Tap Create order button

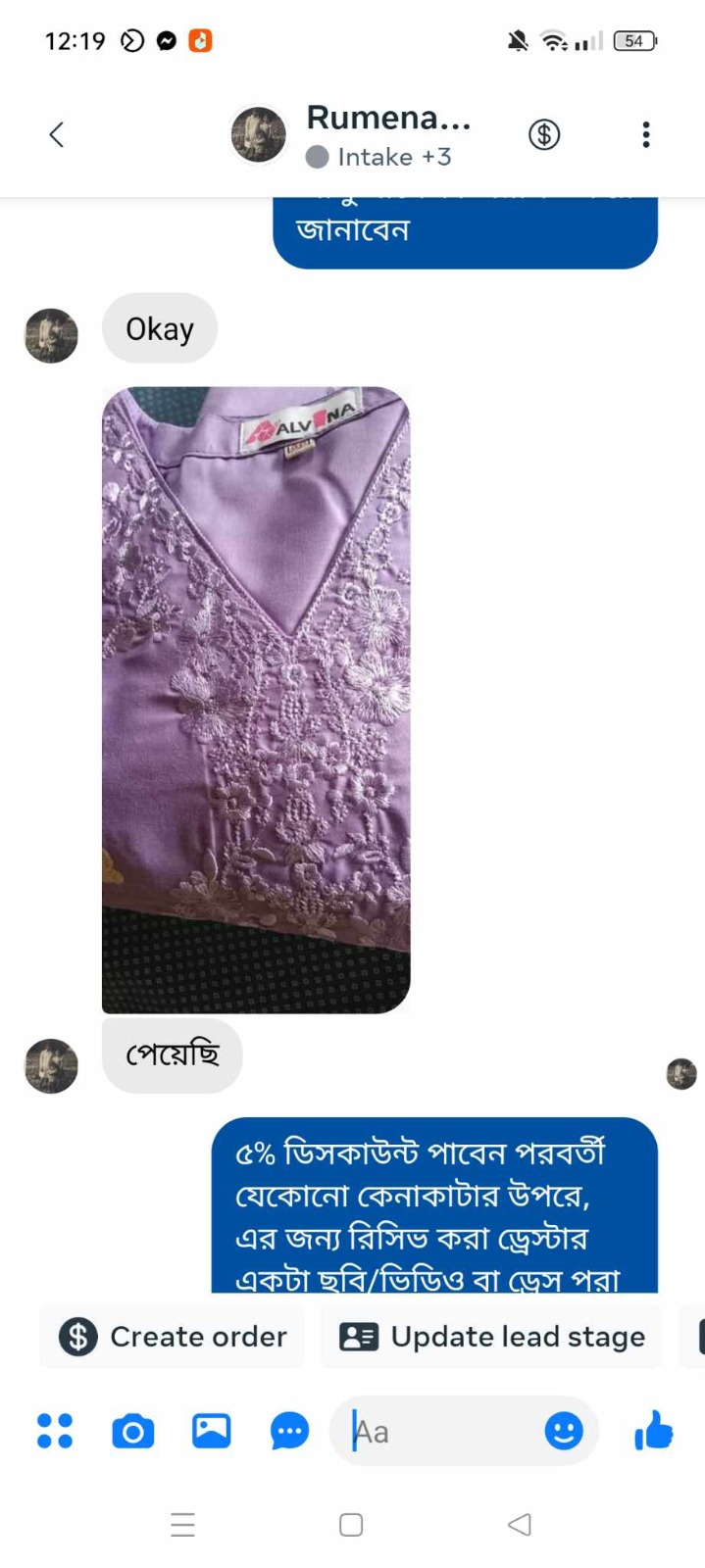[173, 1337]
